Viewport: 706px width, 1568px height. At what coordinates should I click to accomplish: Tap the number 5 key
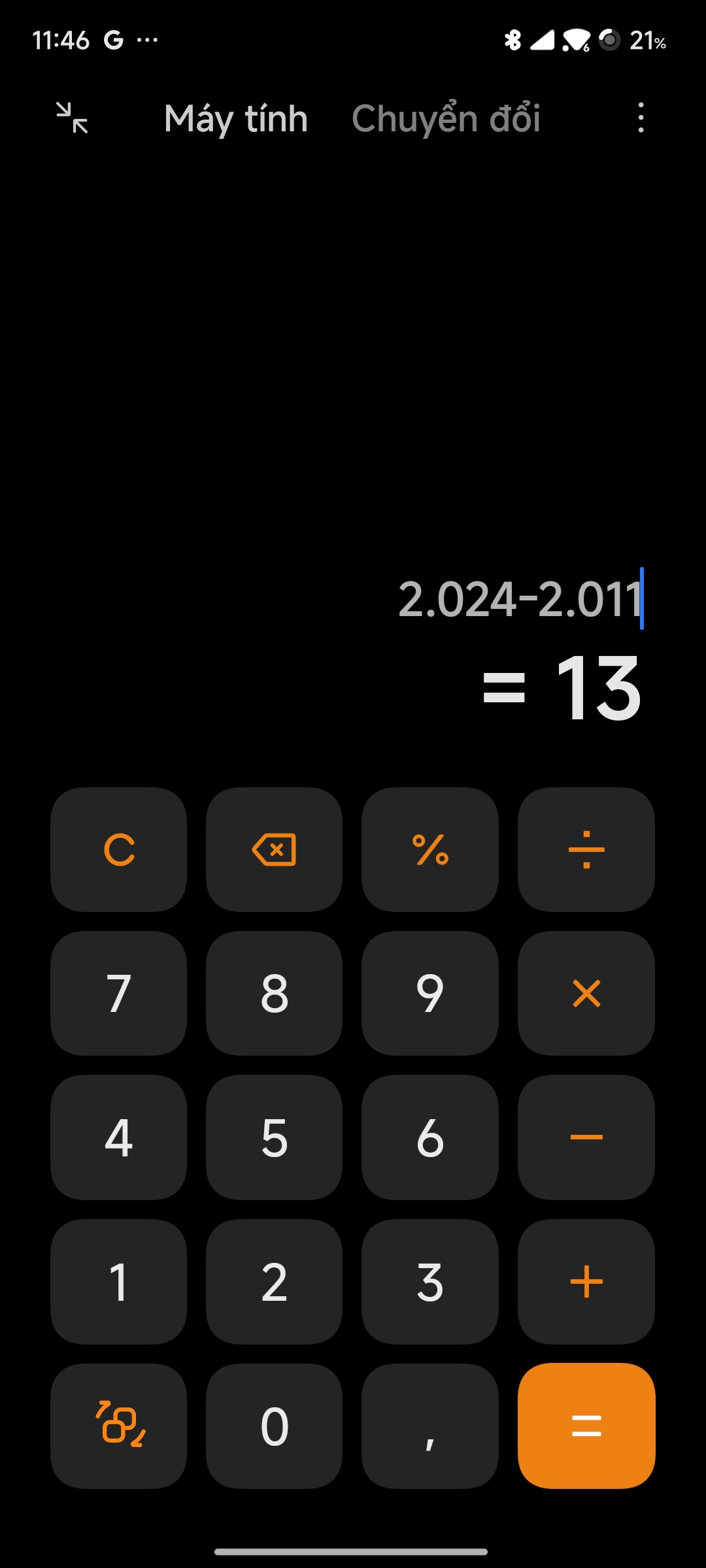[274, 1137]
